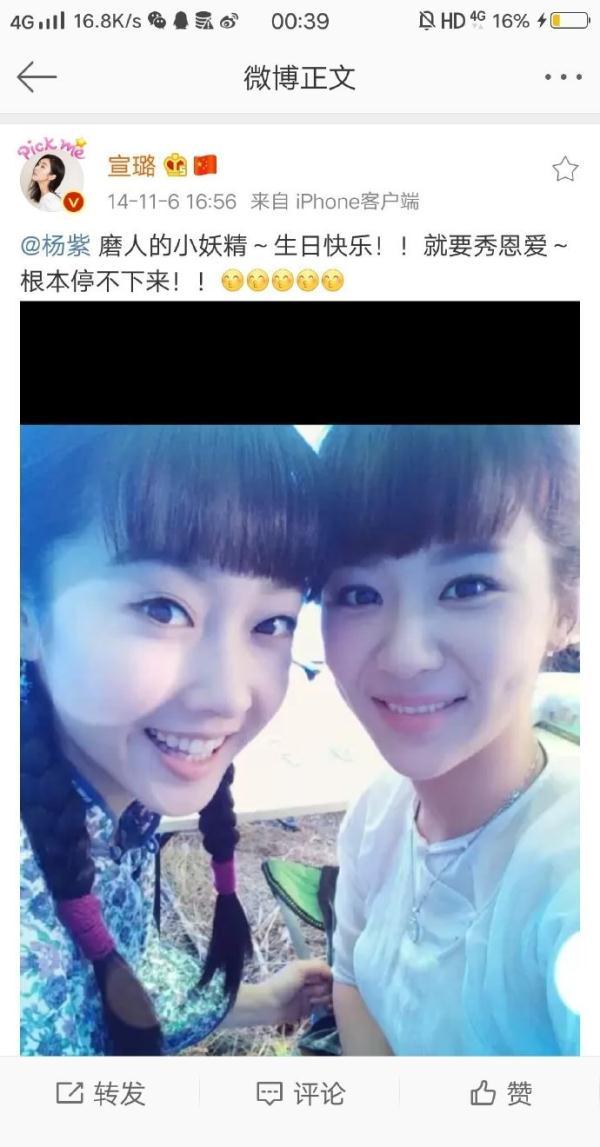600x1147 pixels.
Task: View the post's photo full screen
Action: (300, 678)
